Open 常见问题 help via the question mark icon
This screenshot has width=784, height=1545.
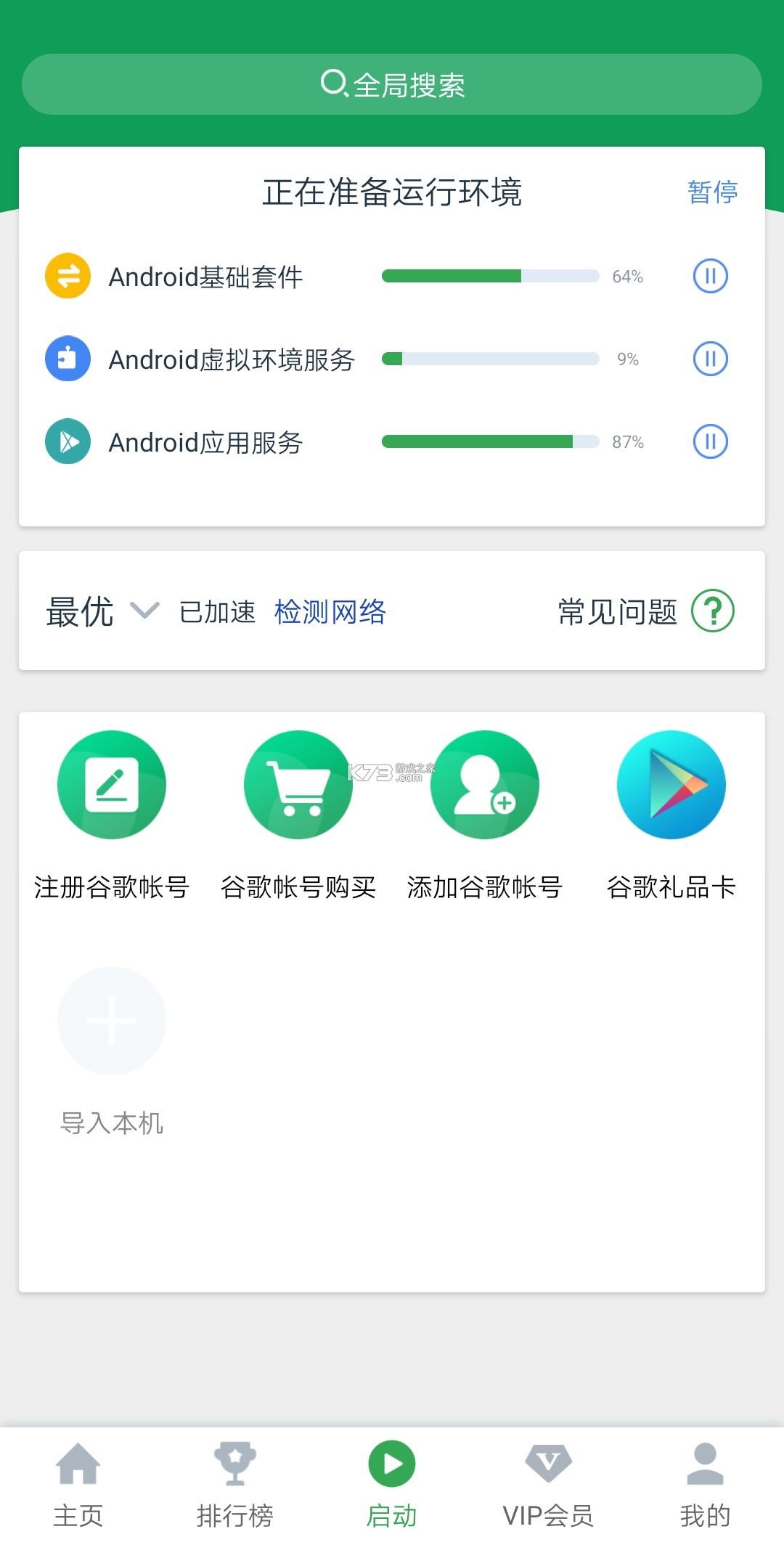pos(716,612)
